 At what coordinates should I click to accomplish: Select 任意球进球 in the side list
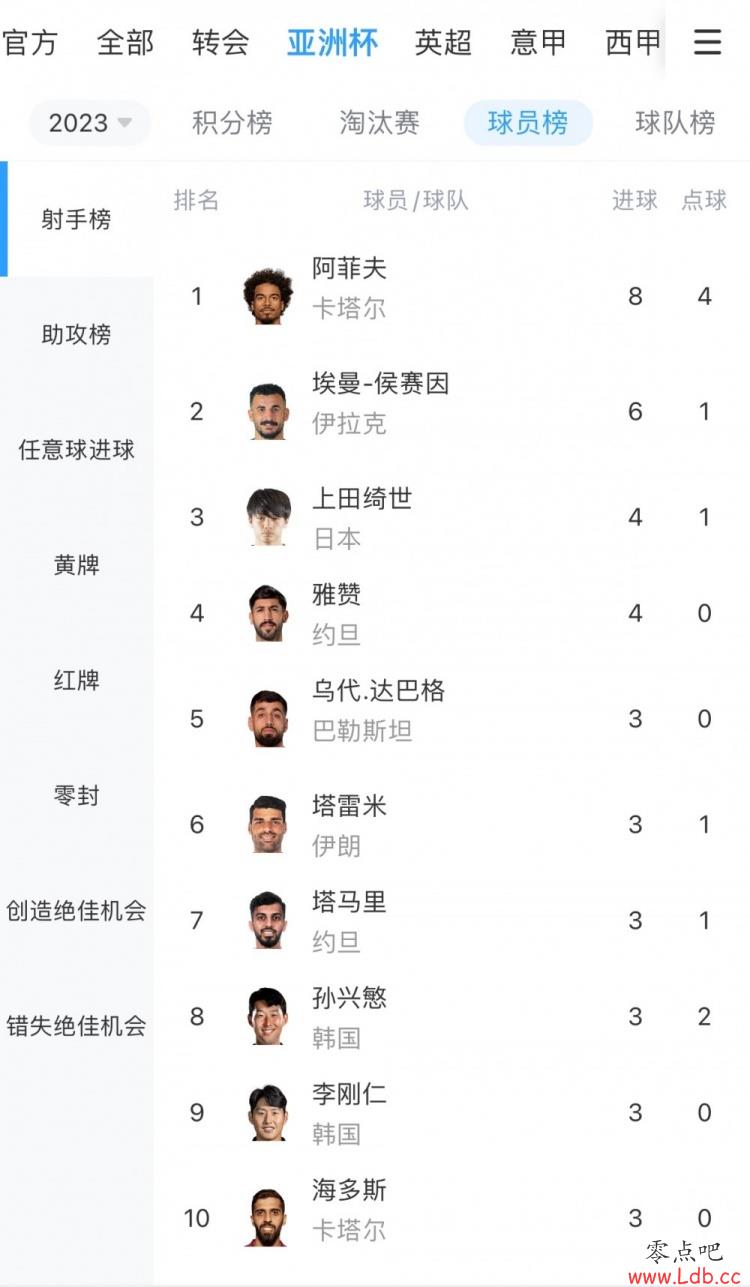tap(77, 450)
